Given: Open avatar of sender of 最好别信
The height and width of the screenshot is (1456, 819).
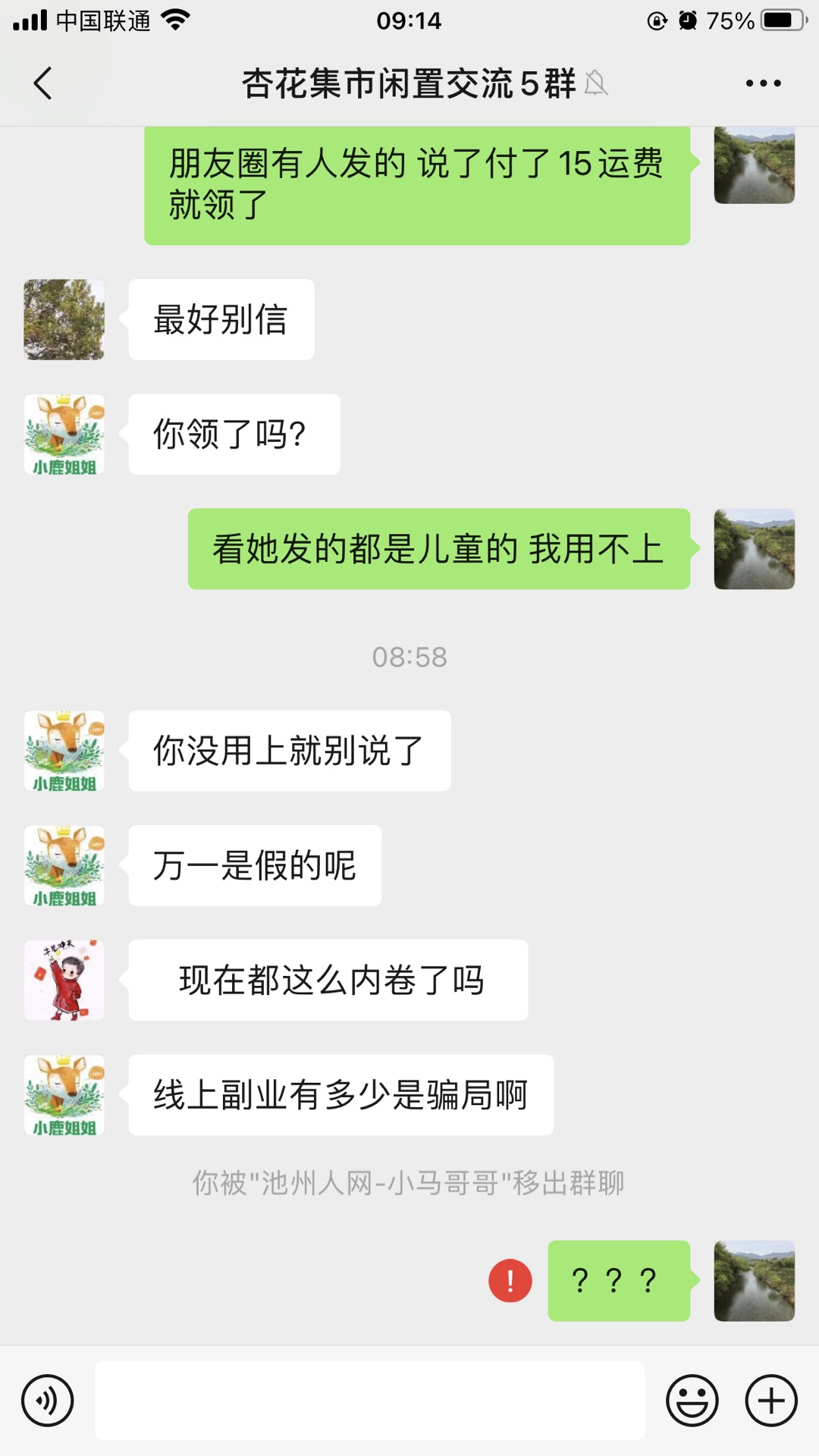Looking at the screenshot, I should tap(64, 319).
